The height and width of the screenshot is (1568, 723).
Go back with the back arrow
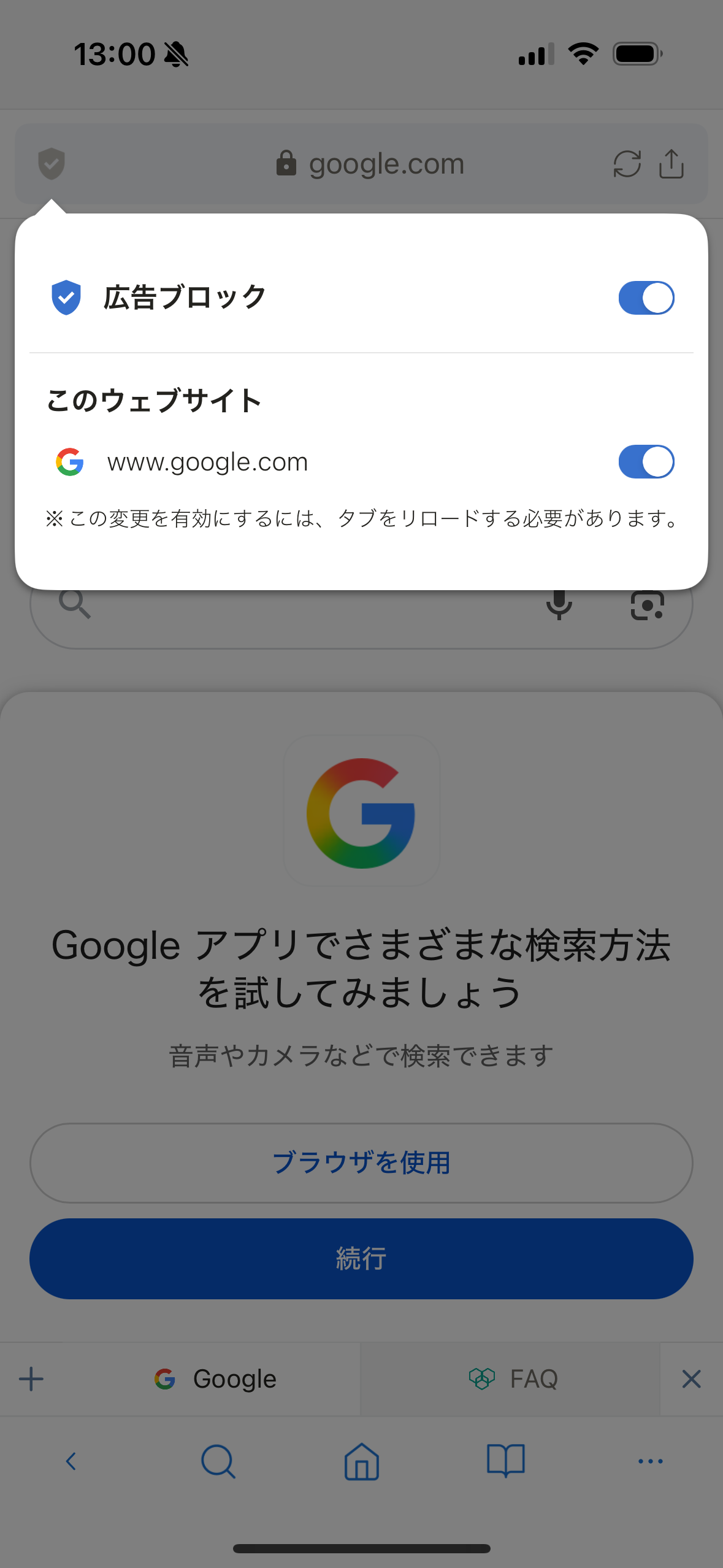[71, 1461]
